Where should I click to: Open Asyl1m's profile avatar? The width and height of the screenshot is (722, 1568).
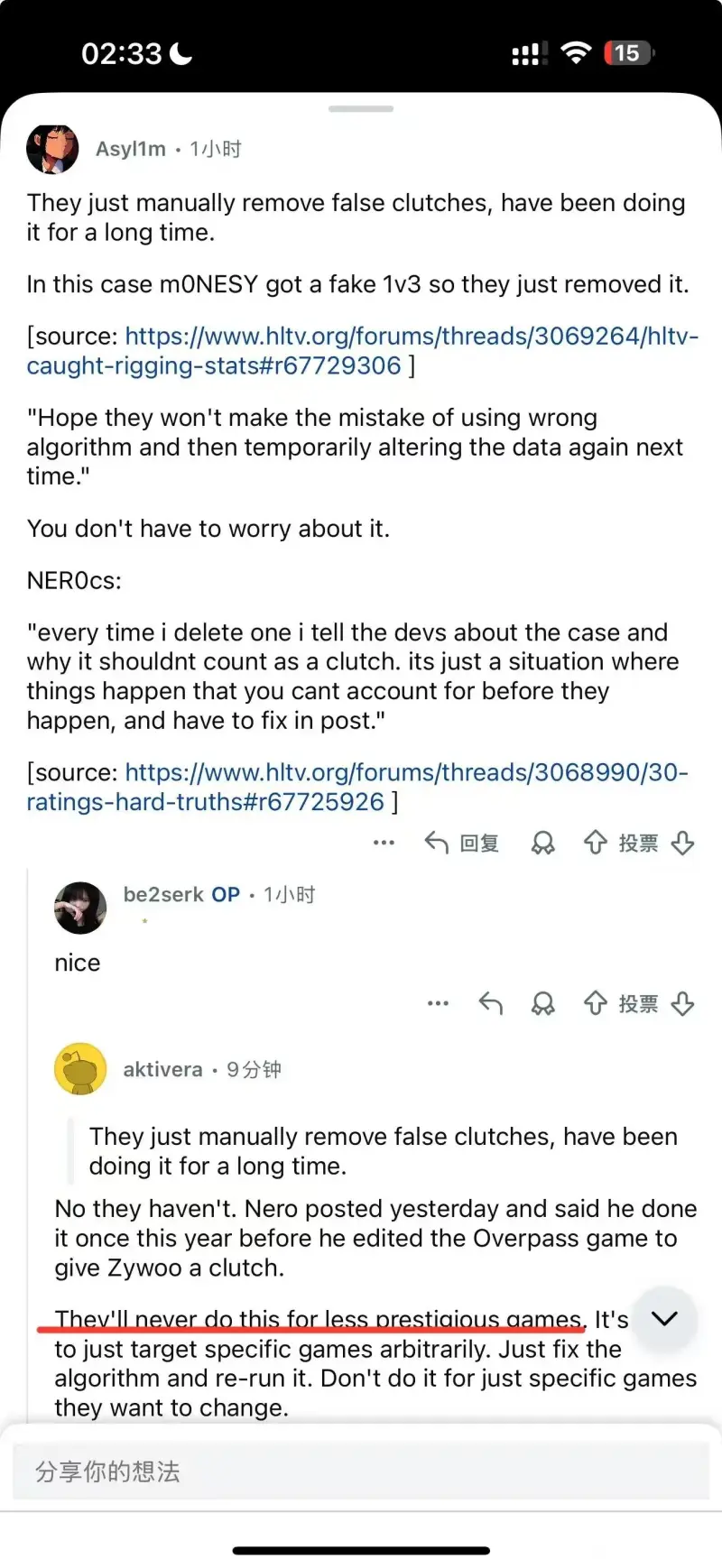pyautogui.click(x=52, y=149)
